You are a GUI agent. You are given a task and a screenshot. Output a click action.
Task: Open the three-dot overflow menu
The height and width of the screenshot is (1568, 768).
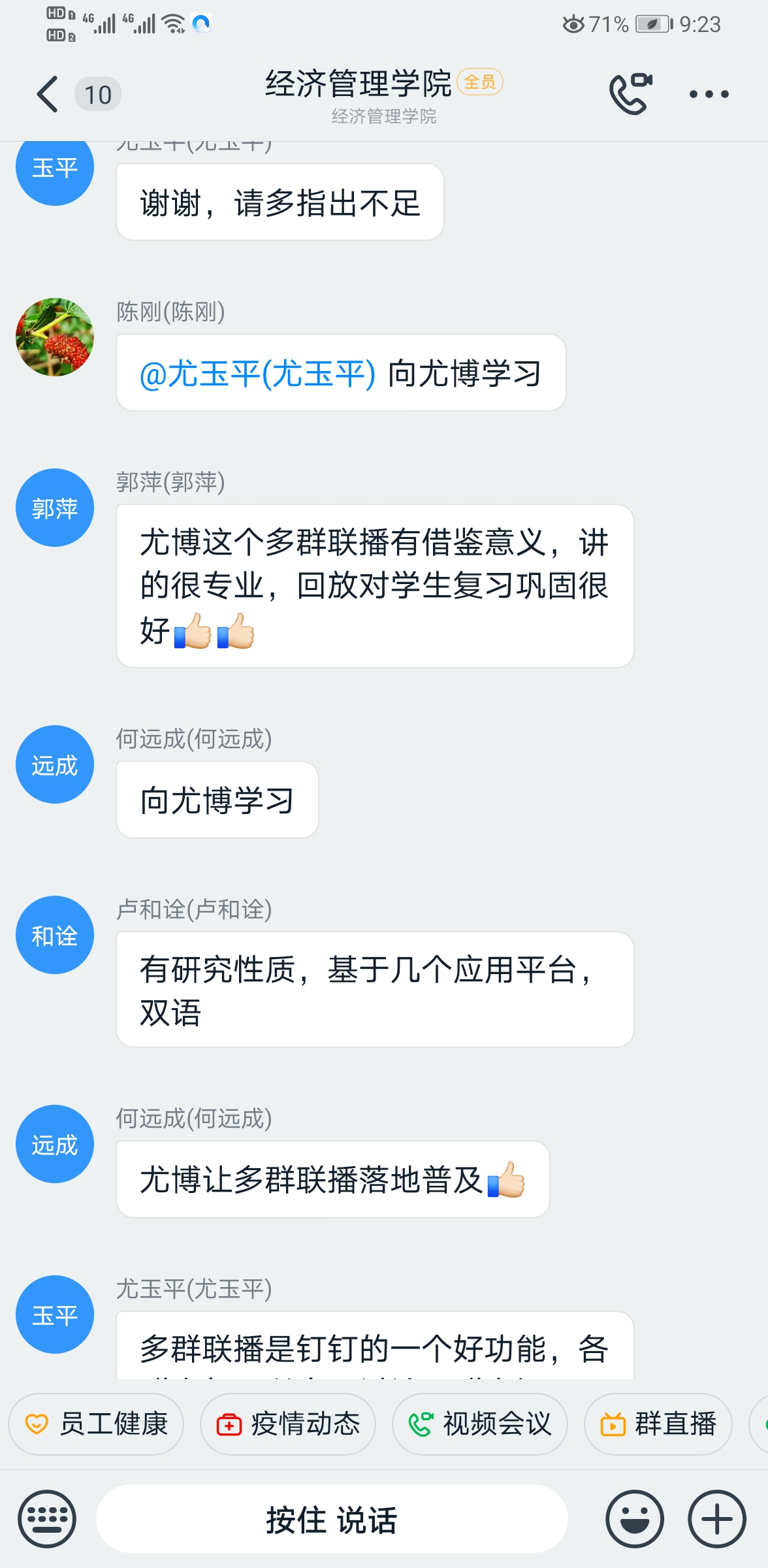(x=709, y=94)
